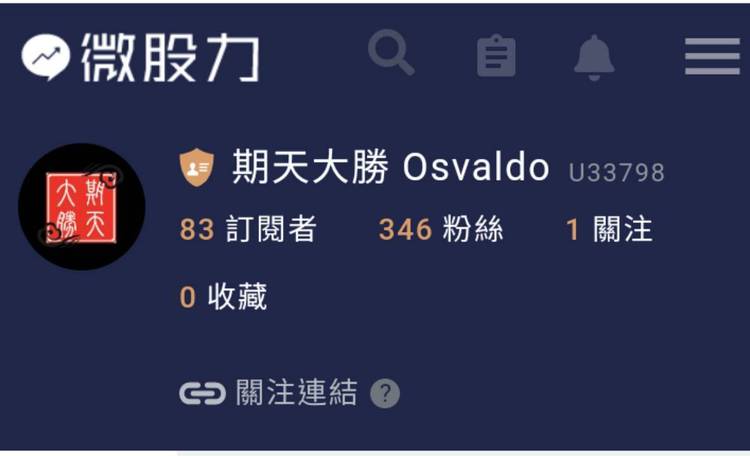
Task: Open the help icon beside 關注連結
Action: pos(385,393)
